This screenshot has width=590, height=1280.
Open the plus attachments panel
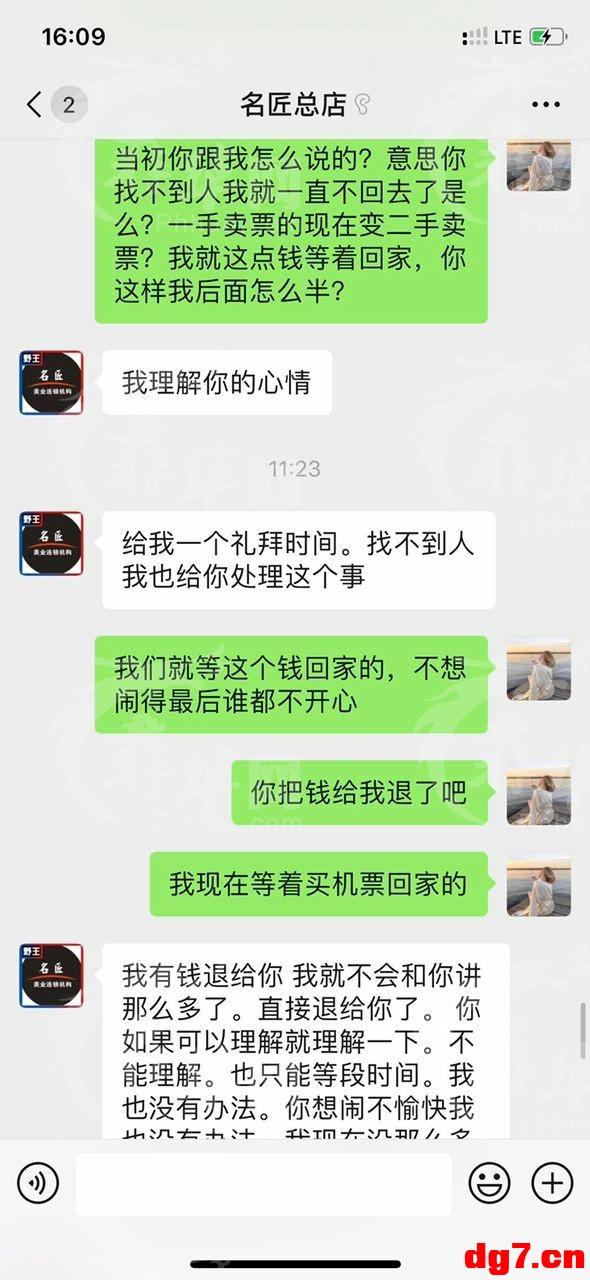(x=551, y=1184)
